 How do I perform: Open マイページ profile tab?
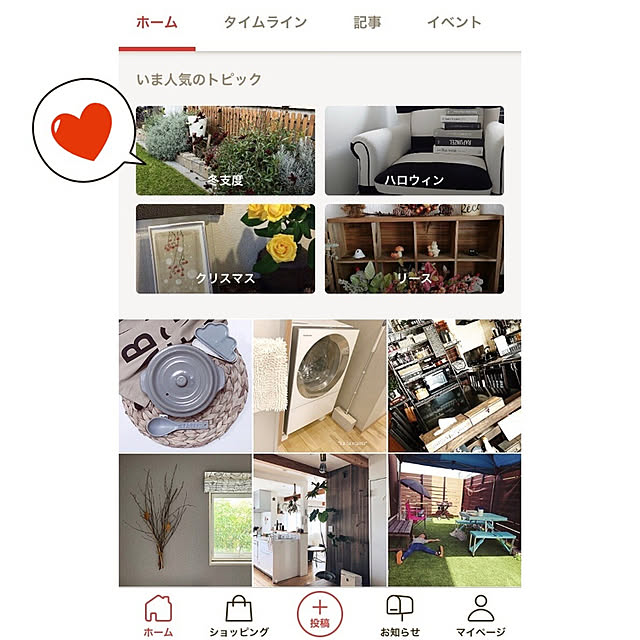coord(481,616)
